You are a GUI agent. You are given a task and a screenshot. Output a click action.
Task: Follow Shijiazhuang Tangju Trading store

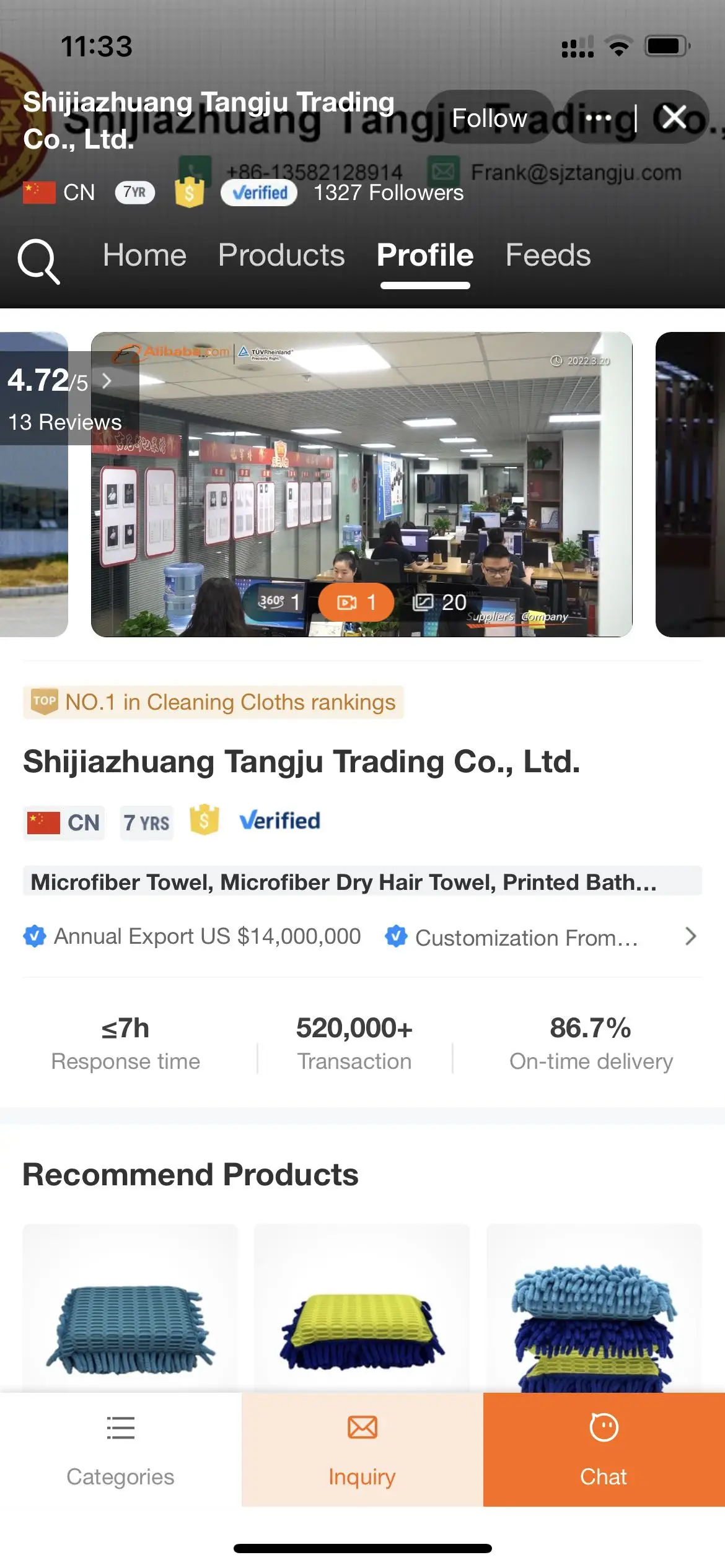pos(489,118)
